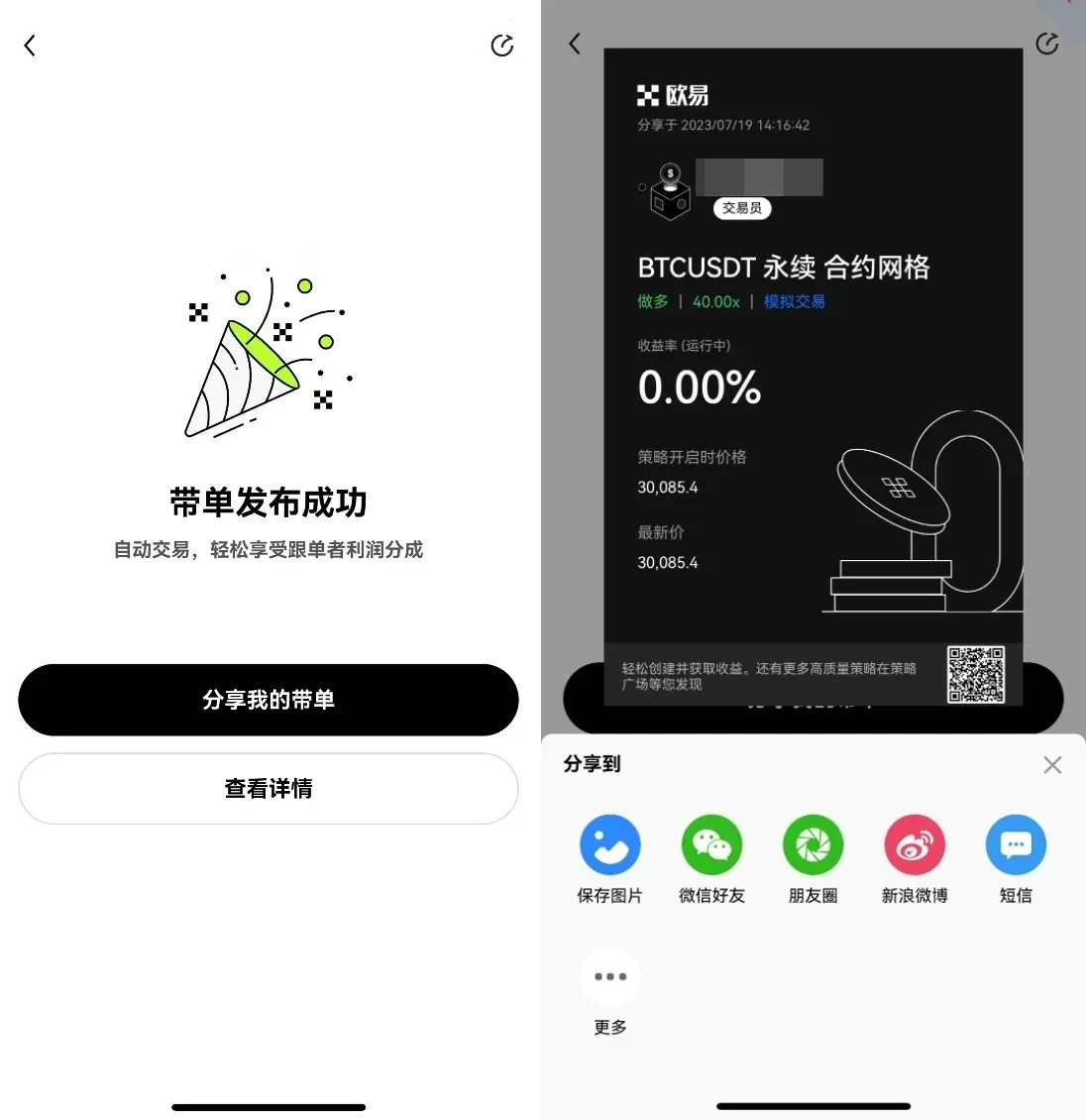1086x1120 pixels.
Task: Open details via the 查看详情 button
Action: (269, 789)
